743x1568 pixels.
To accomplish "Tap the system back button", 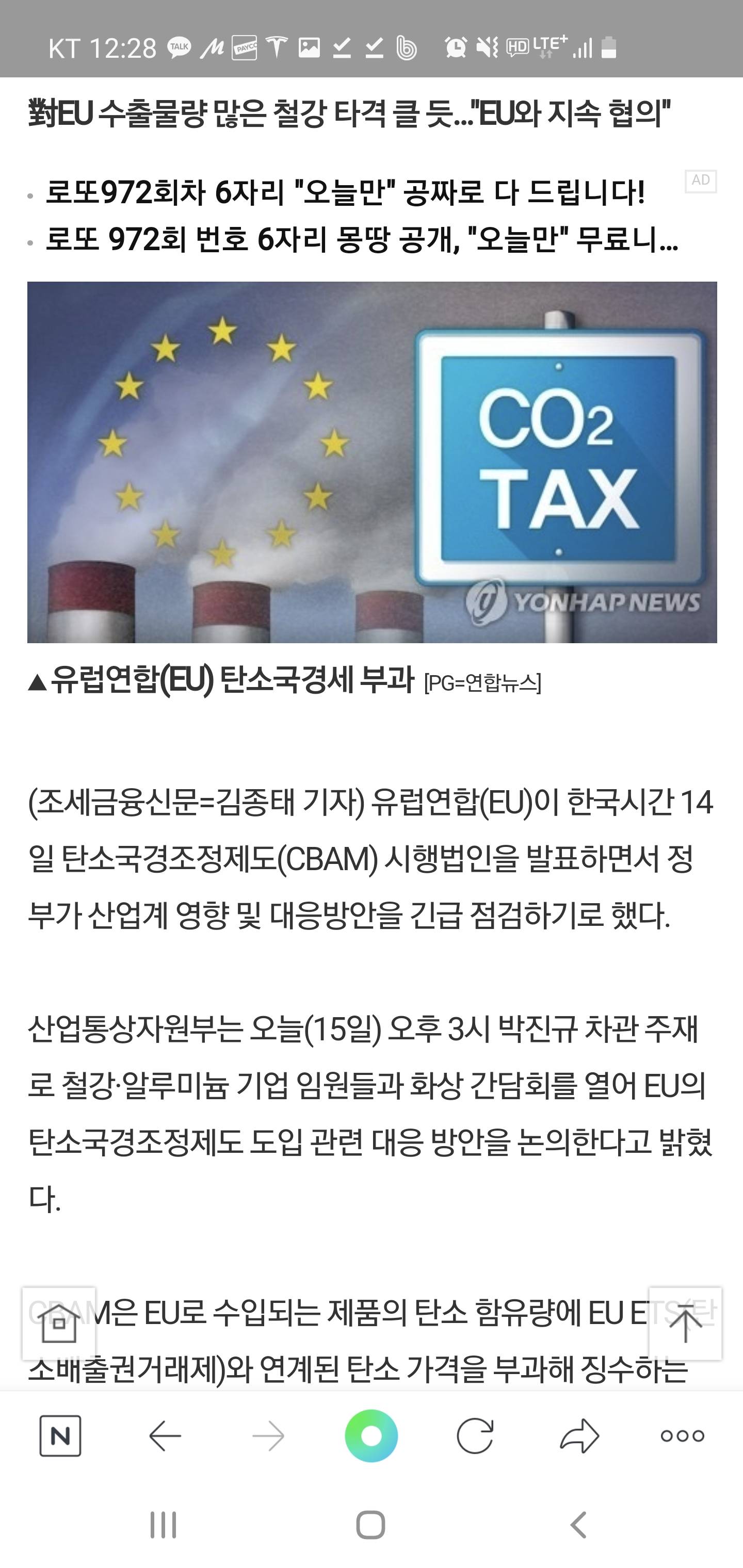I will [578, 1525].
